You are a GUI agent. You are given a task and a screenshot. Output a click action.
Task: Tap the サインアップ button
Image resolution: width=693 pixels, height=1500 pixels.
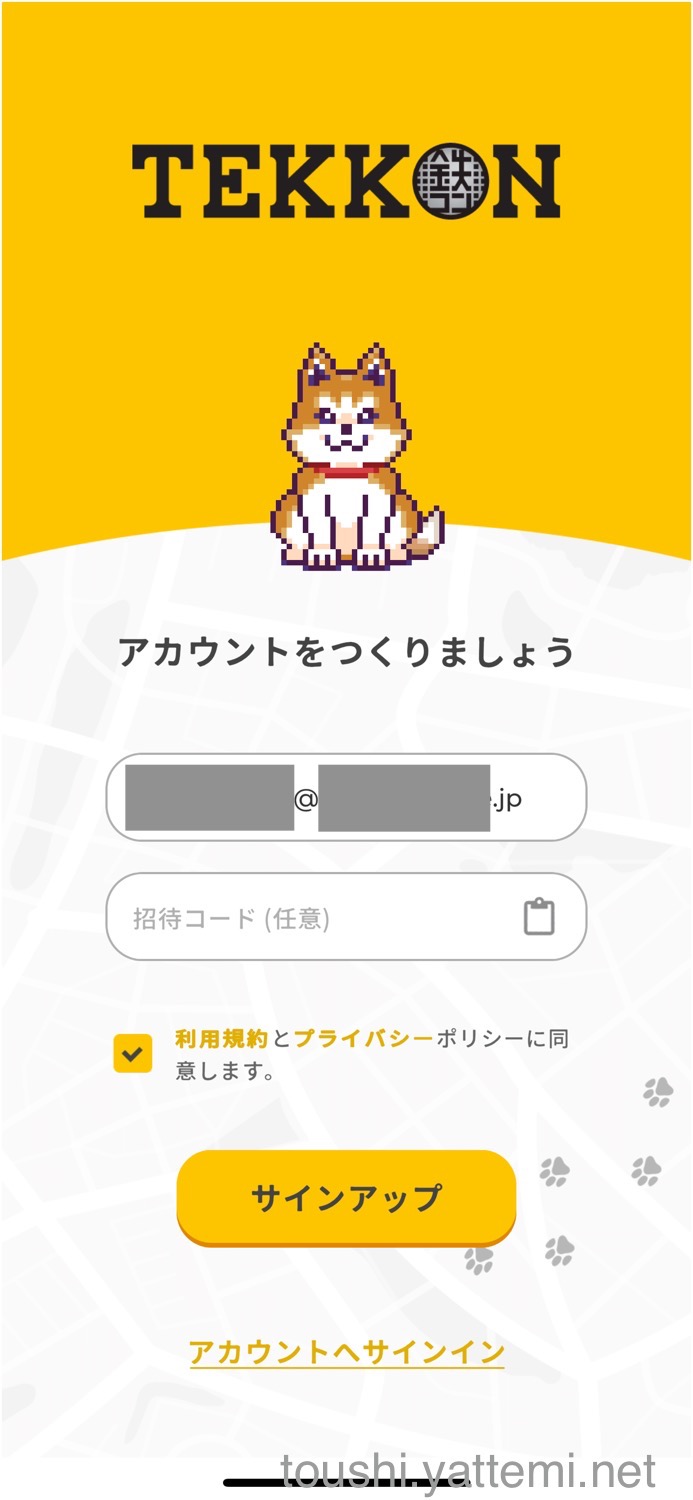pyautogui.click(x=346, y=1197)
